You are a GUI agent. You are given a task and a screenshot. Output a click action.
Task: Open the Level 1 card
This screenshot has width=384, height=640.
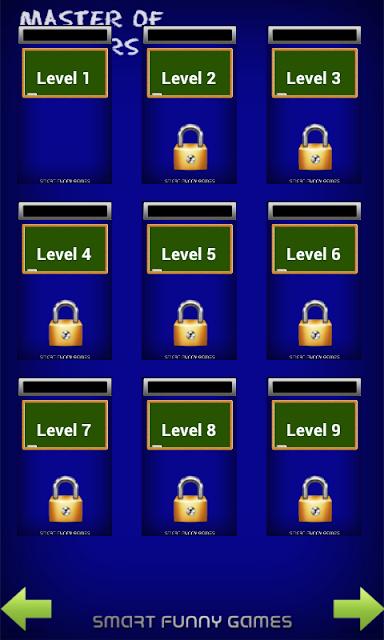click(x=64, y=105)
